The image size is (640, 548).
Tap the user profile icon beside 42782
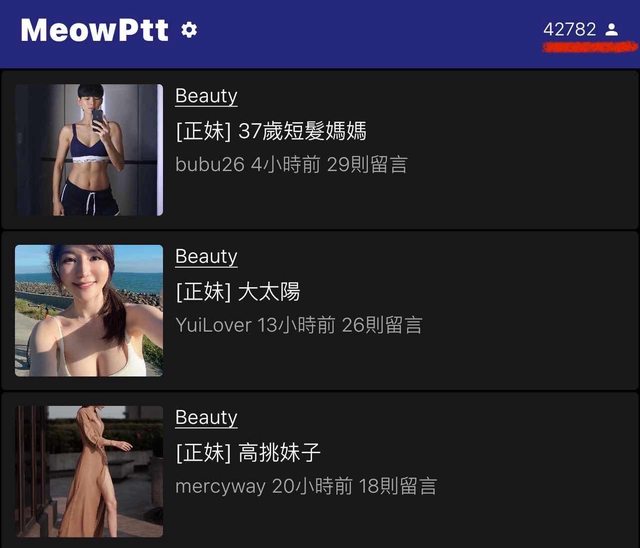click(x=612, y=30)
